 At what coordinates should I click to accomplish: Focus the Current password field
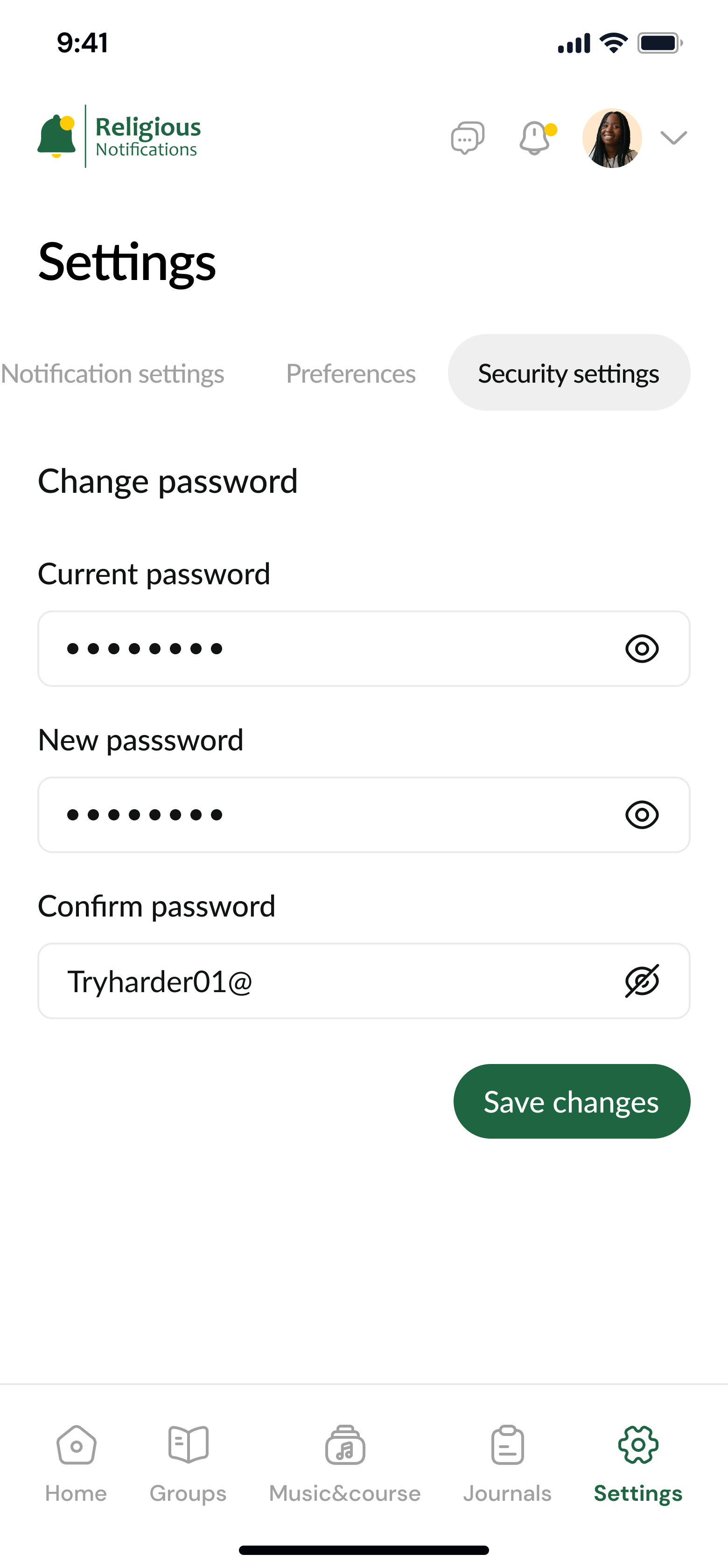click(x=364, y=649)
